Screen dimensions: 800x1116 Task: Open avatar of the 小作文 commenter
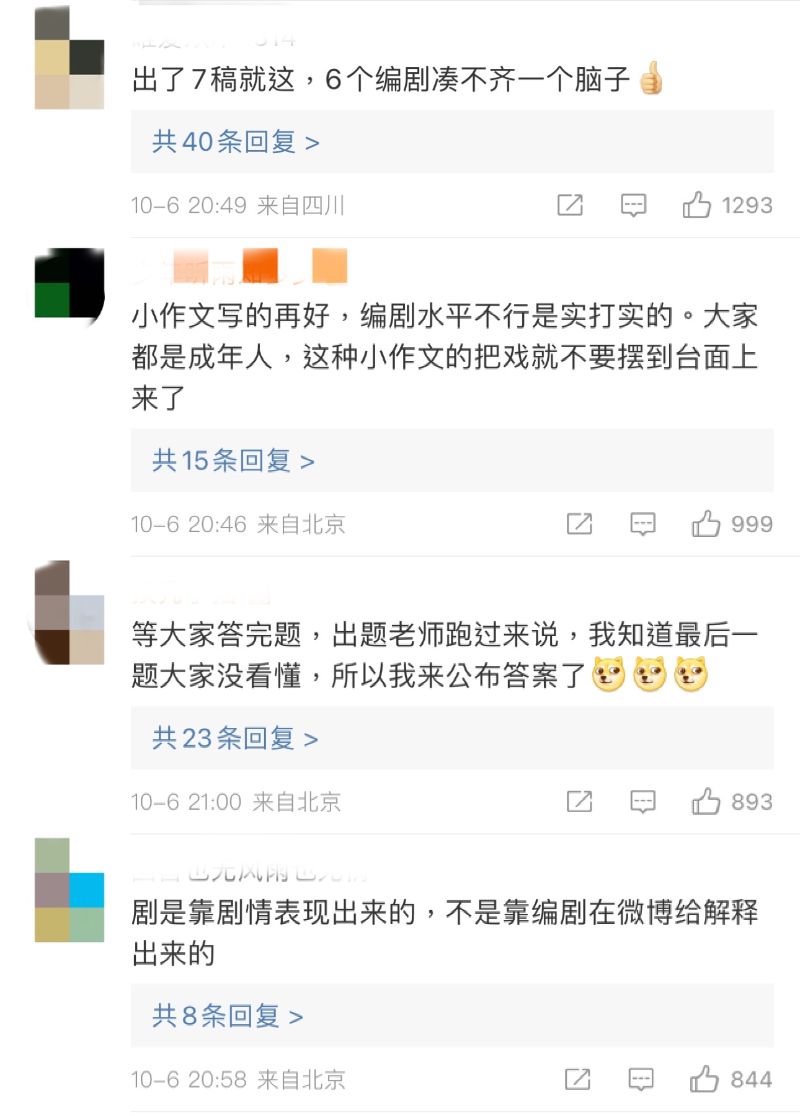tap(69, 284)
